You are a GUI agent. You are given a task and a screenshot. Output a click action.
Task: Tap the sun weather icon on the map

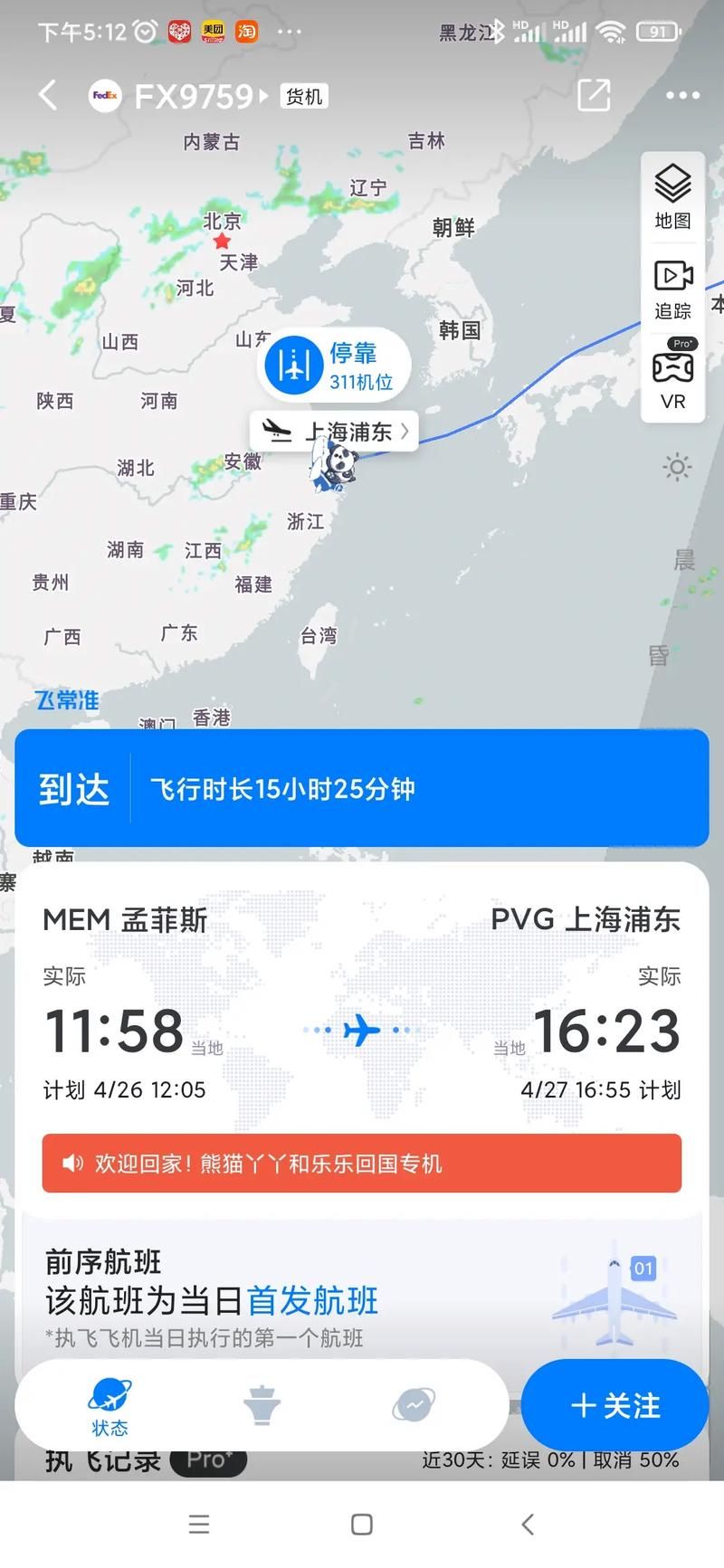point(677,467)
